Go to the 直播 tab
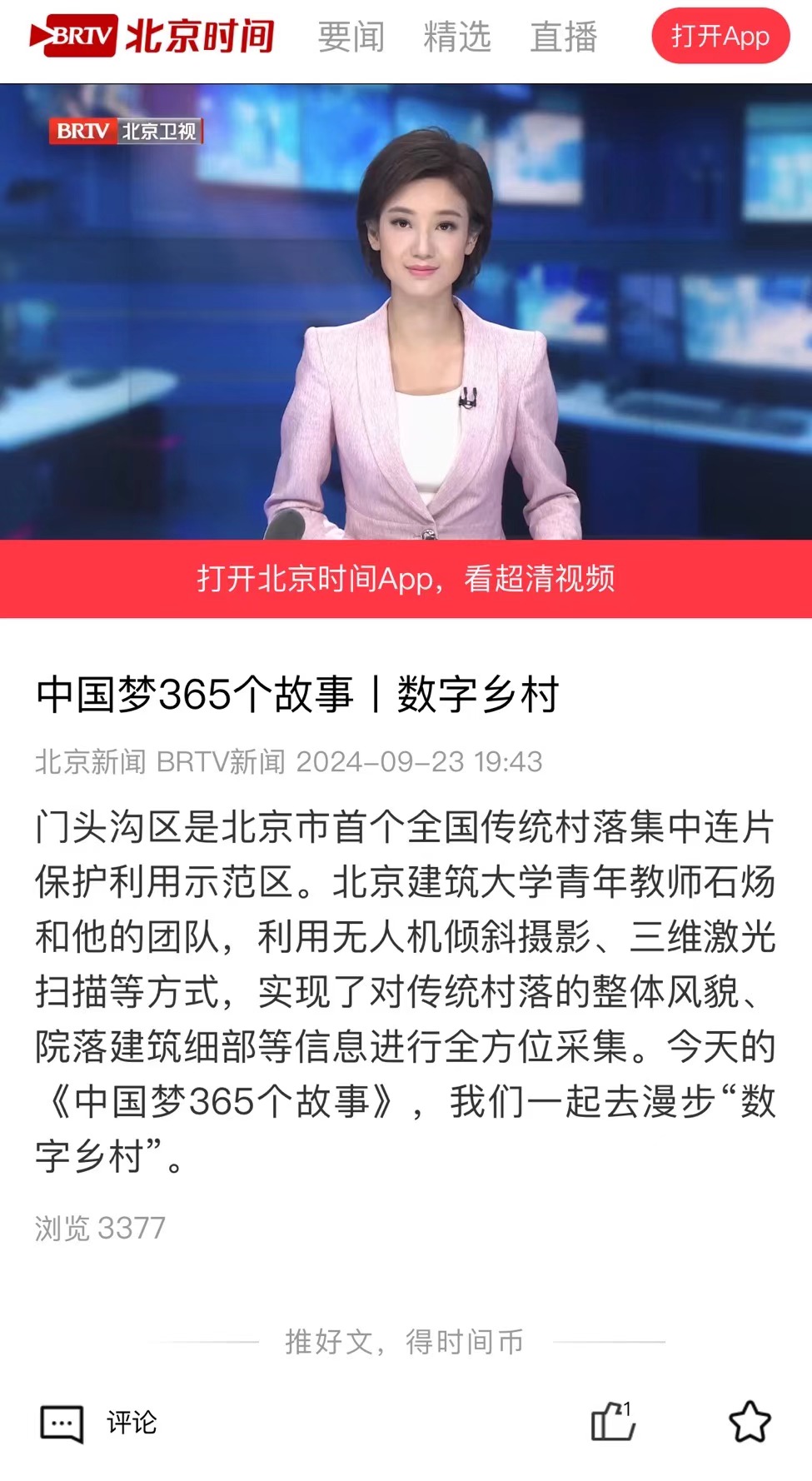 point(564,37)
